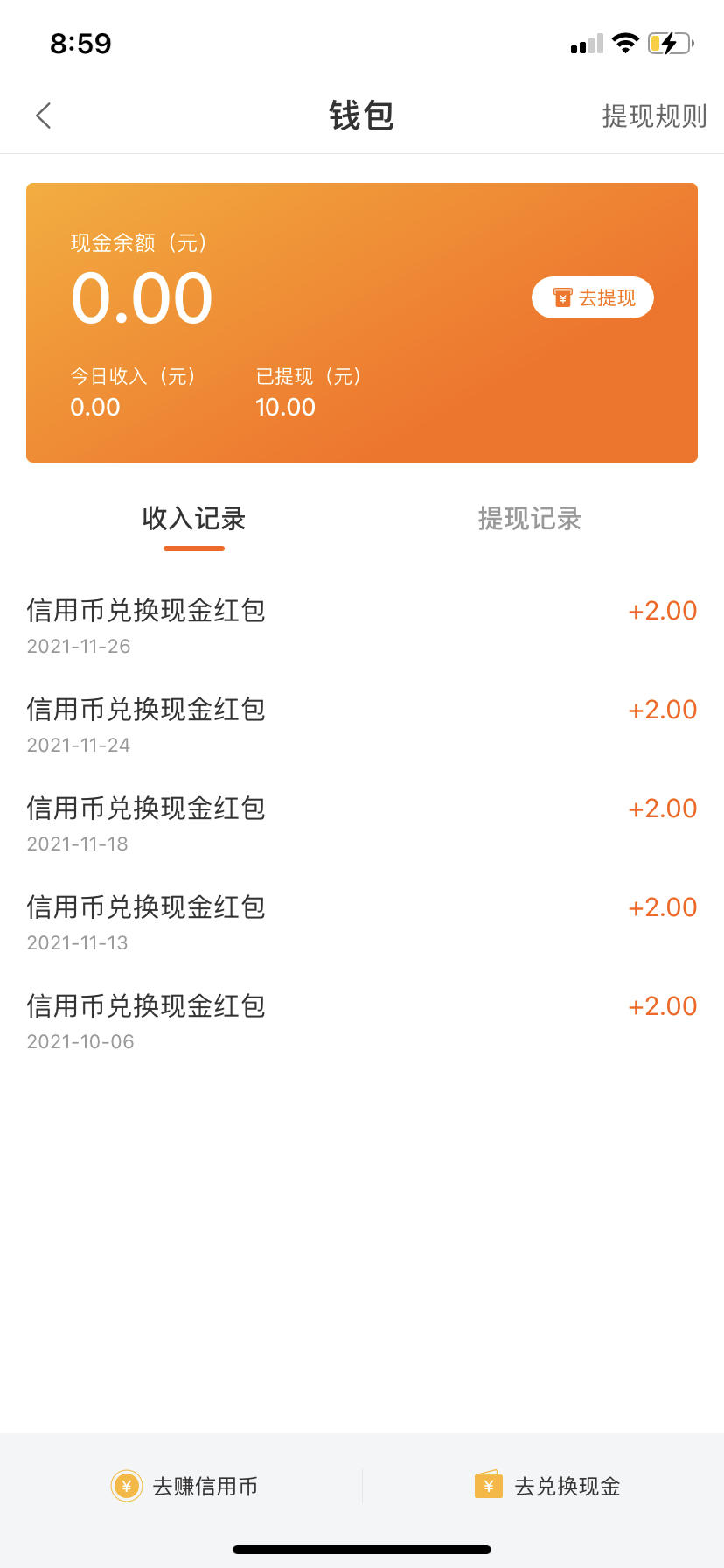Tap 去赚信用币 at the bottom
Viewport: 724px width, 1568px height.
coord(184,1486)
